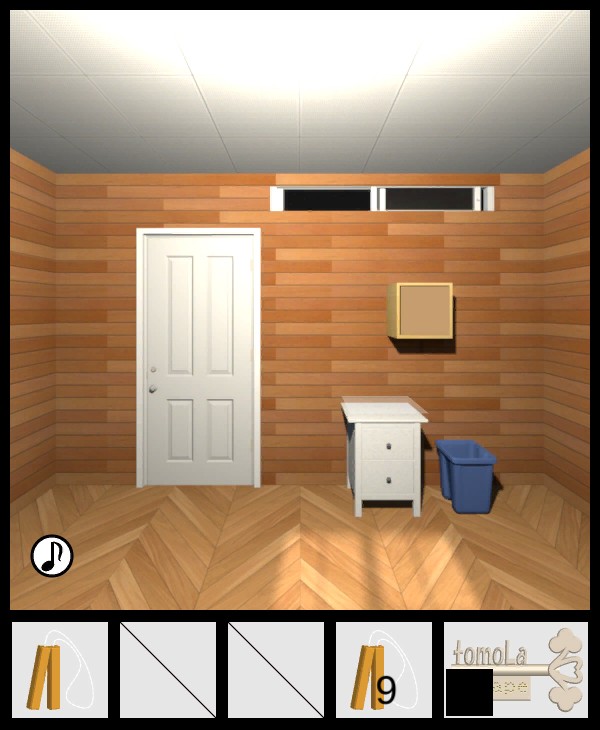Inspect the wall-mounted cabinet
The height and width of the screenshot is (730, 600).
tap(422, 310)
